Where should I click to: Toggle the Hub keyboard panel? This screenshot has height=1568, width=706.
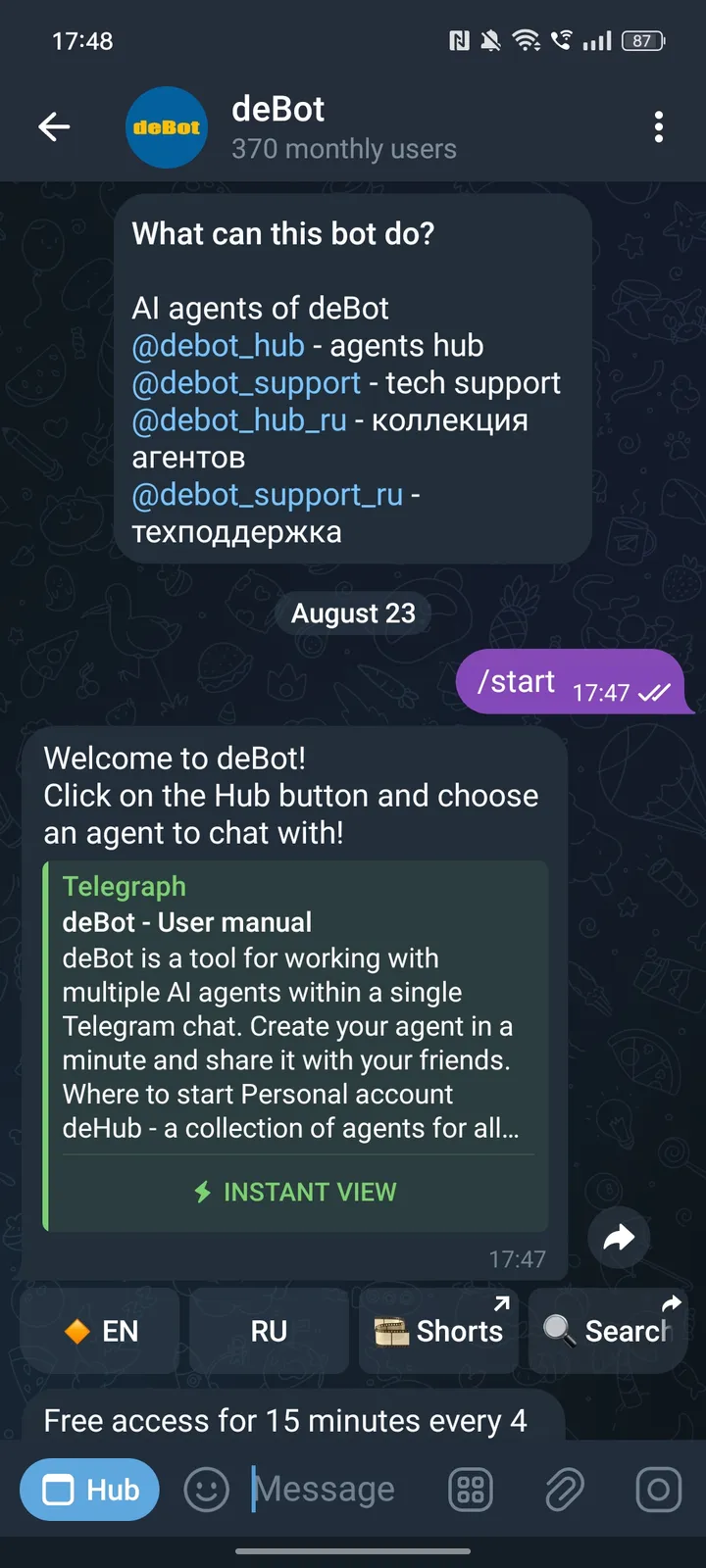coord(89,1490)
